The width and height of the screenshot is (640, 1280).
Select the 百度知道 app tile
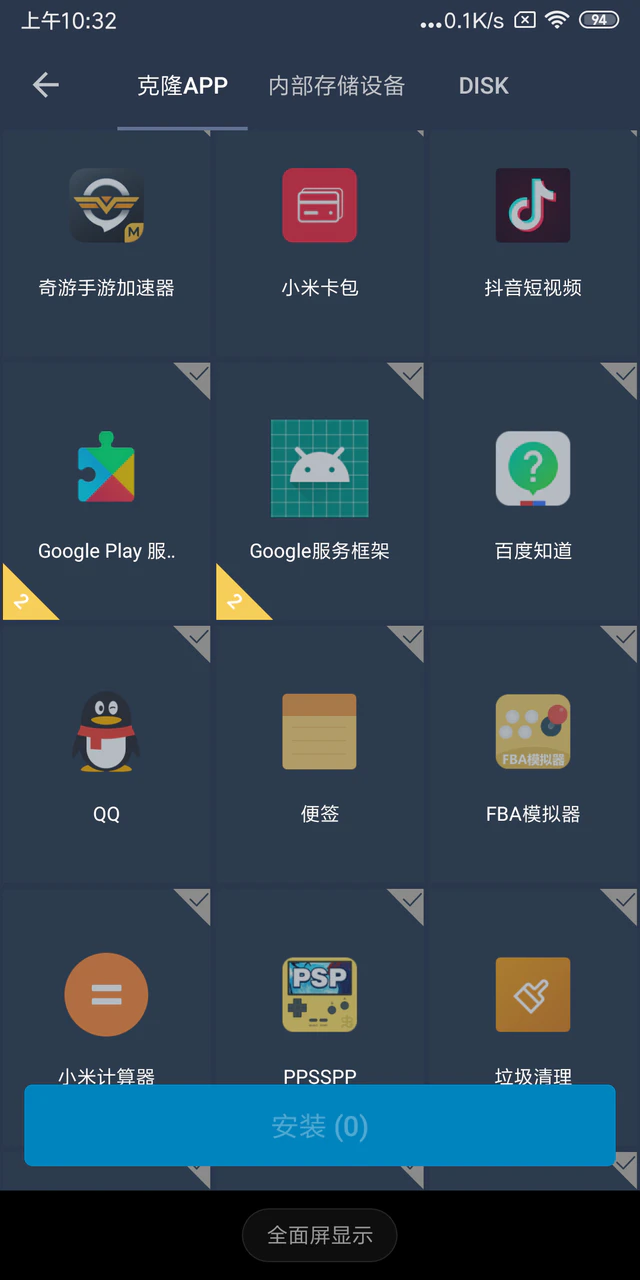point(533,490)
